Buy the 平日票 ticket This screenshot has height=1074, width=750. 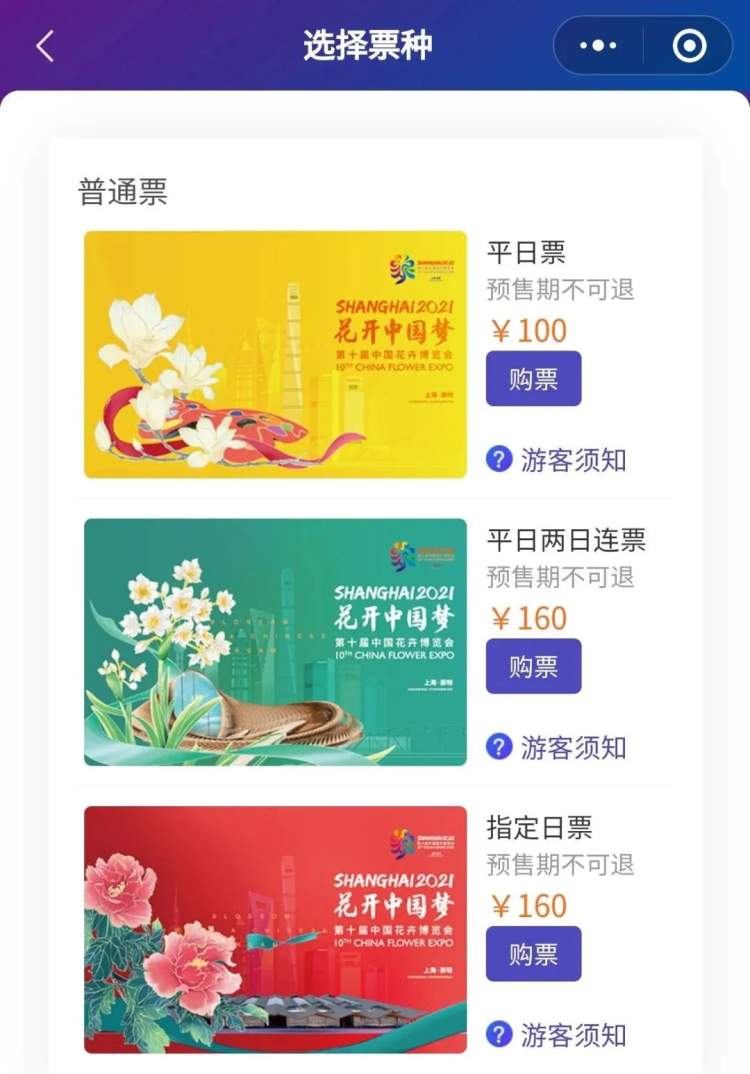pos(533,379)
